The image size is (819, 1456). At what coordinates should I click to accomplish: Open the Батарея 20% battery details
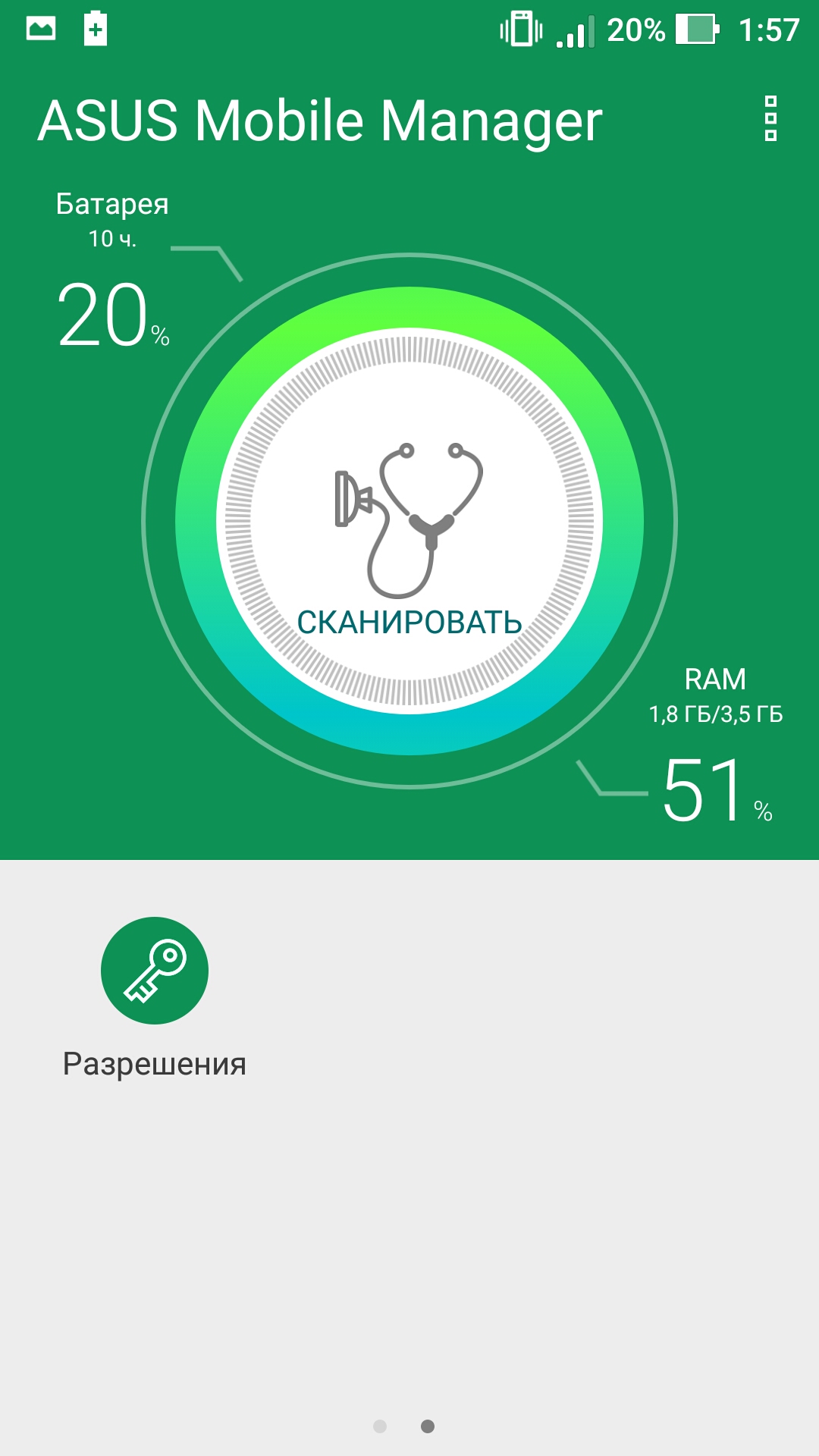pyautogui.click(x=113, y=269)
